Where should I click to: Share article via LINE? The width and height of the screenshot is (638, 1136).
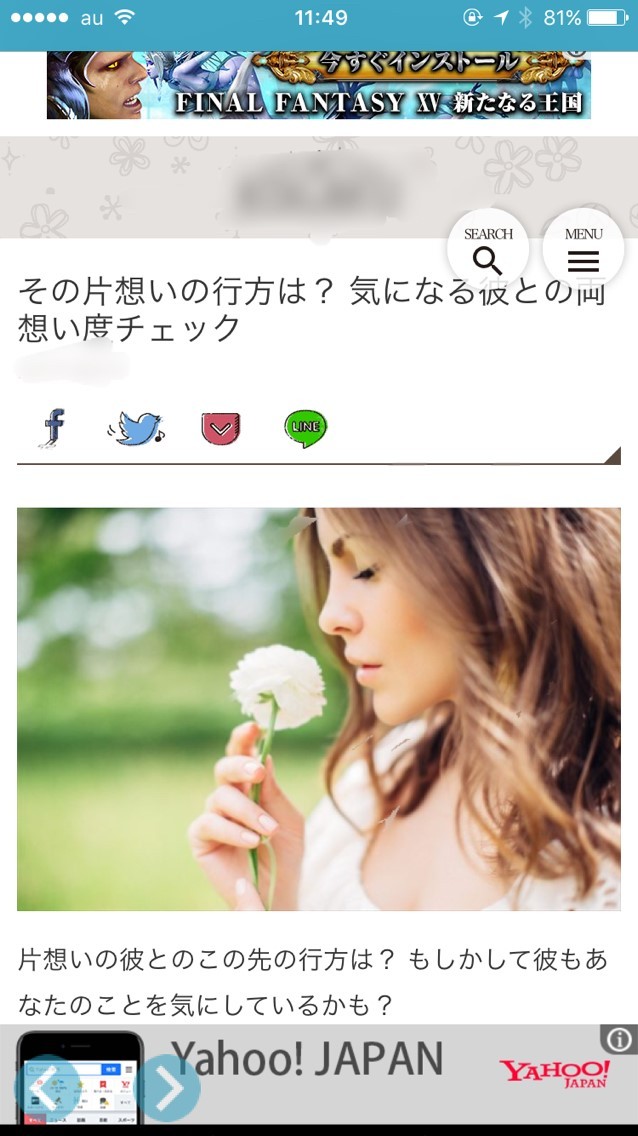tap(306, 428)
